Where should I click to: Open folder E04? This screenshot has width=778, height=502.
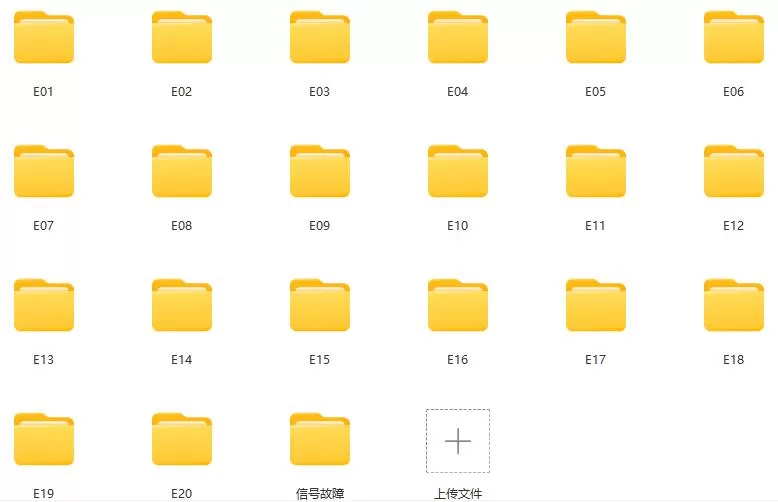tap(458, 38)
